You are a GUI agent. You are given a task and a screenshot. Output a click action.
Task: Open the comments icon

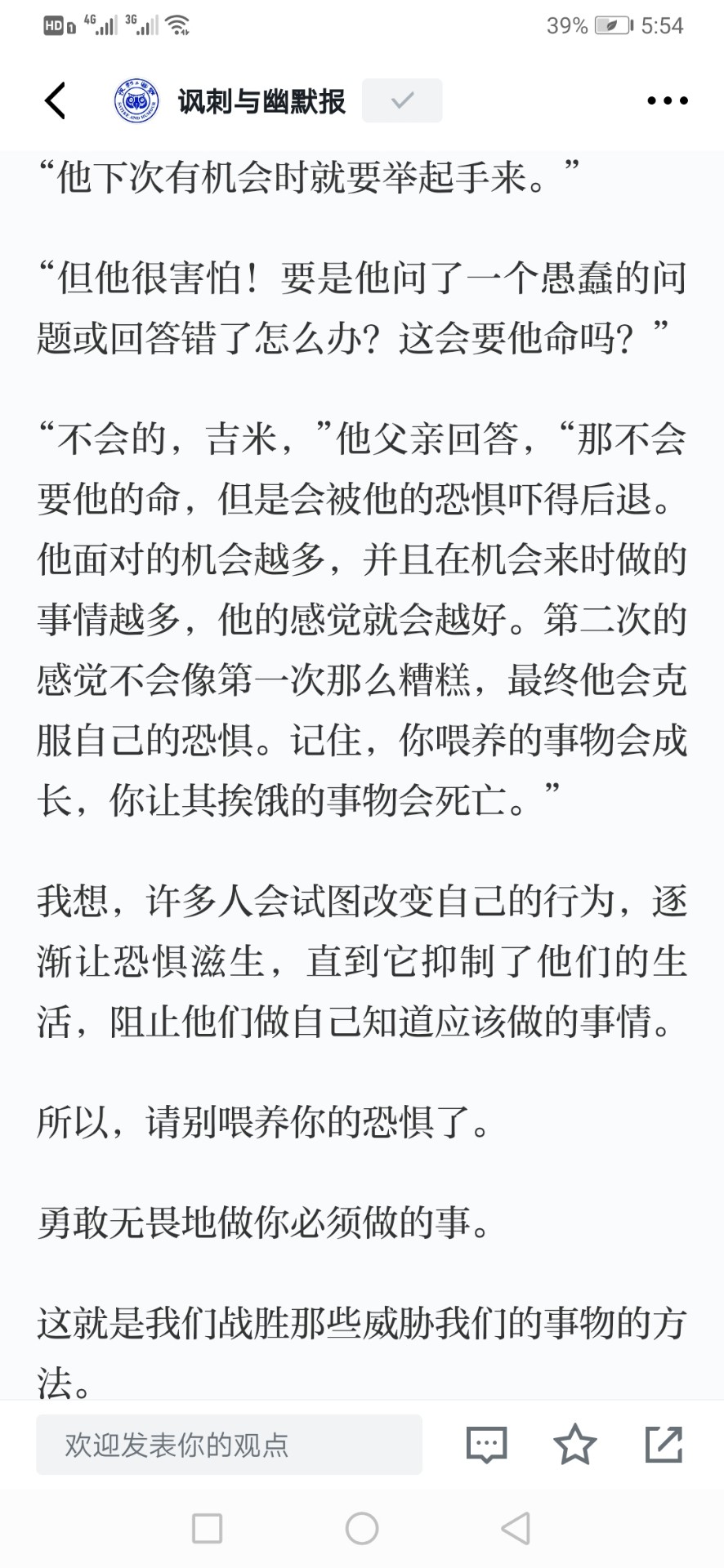(x=487, y=1445)
